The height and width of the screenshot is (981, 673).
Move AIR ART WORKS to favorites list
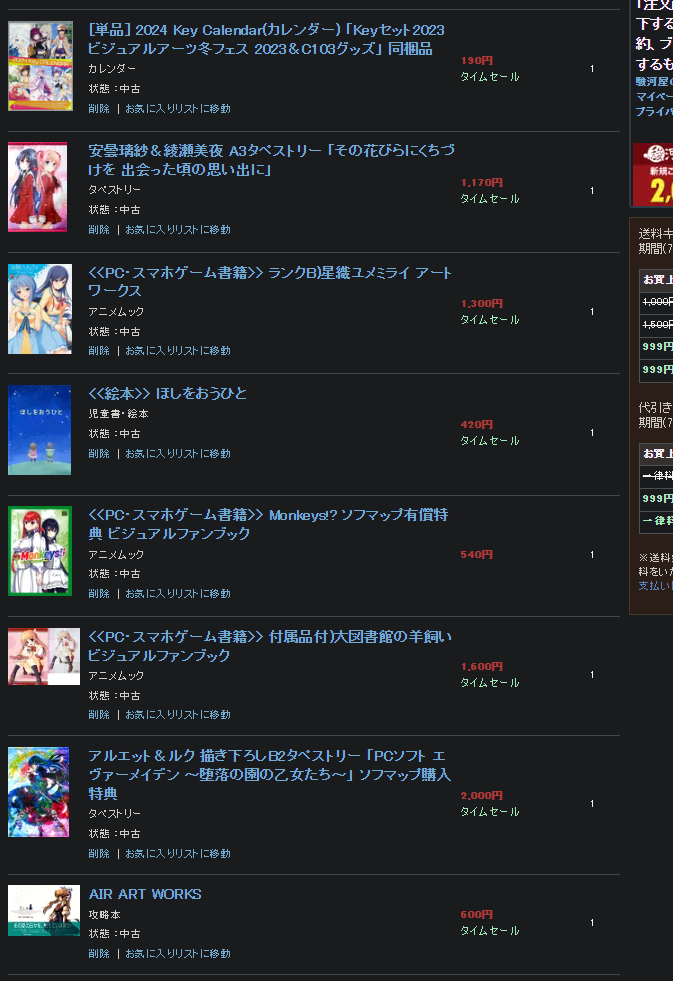click(x=177, y=953)
